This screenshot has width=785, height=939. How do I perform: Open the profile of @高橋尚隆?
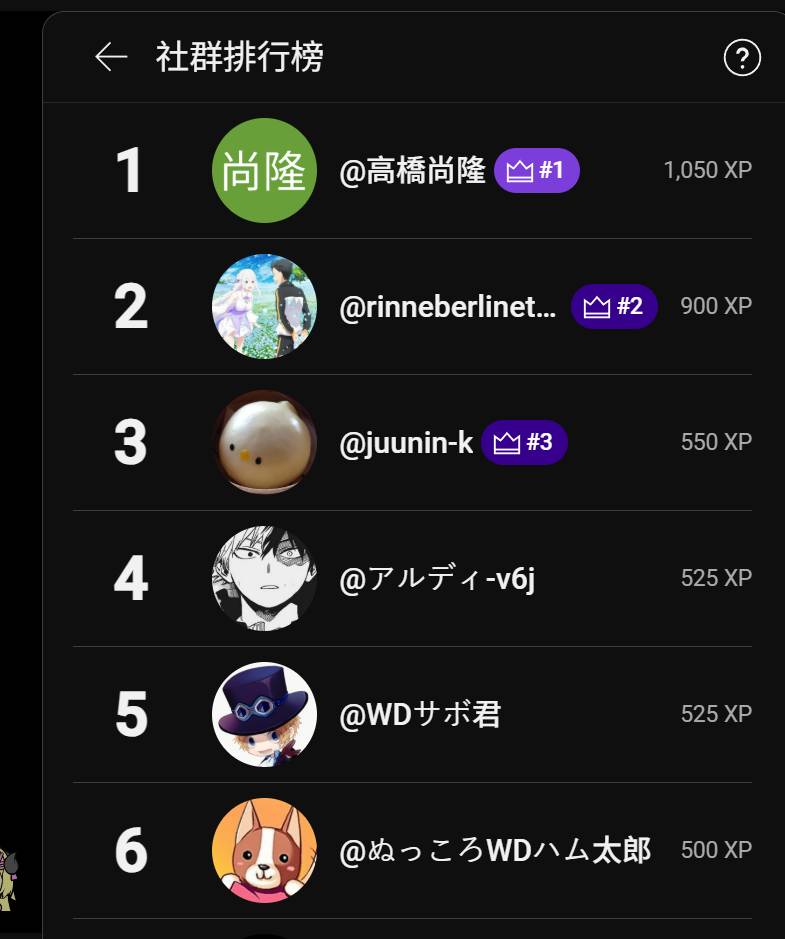pyautogui.click(x=412, y=171)
